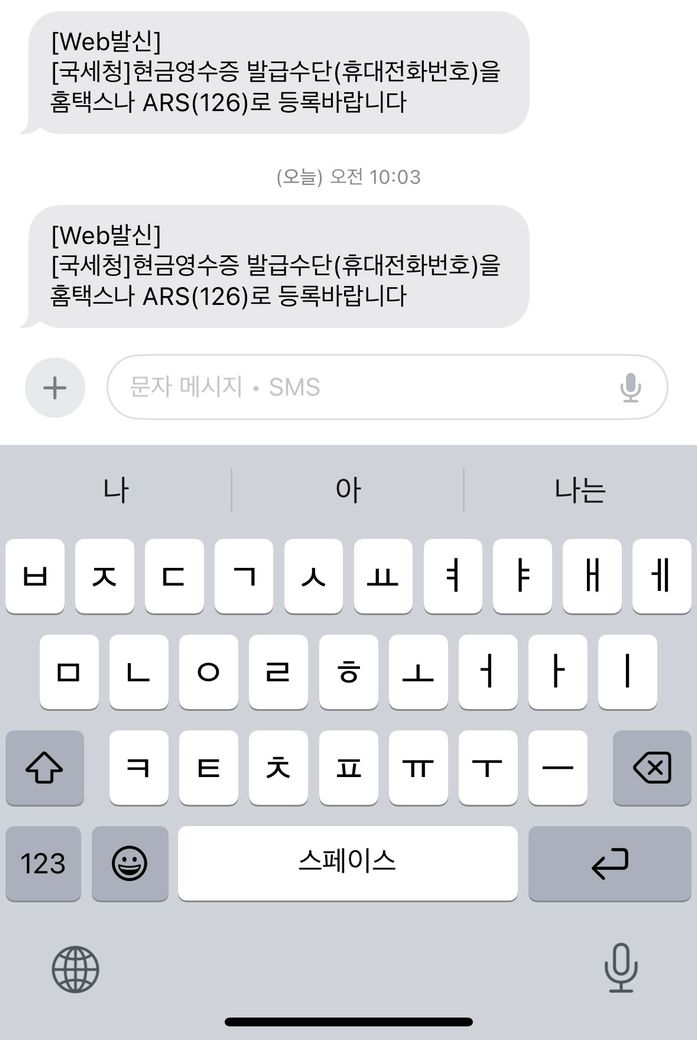Hit the 스페이스 bar
Viewport: 697px width, 1040px height.
tap(347, 863)
